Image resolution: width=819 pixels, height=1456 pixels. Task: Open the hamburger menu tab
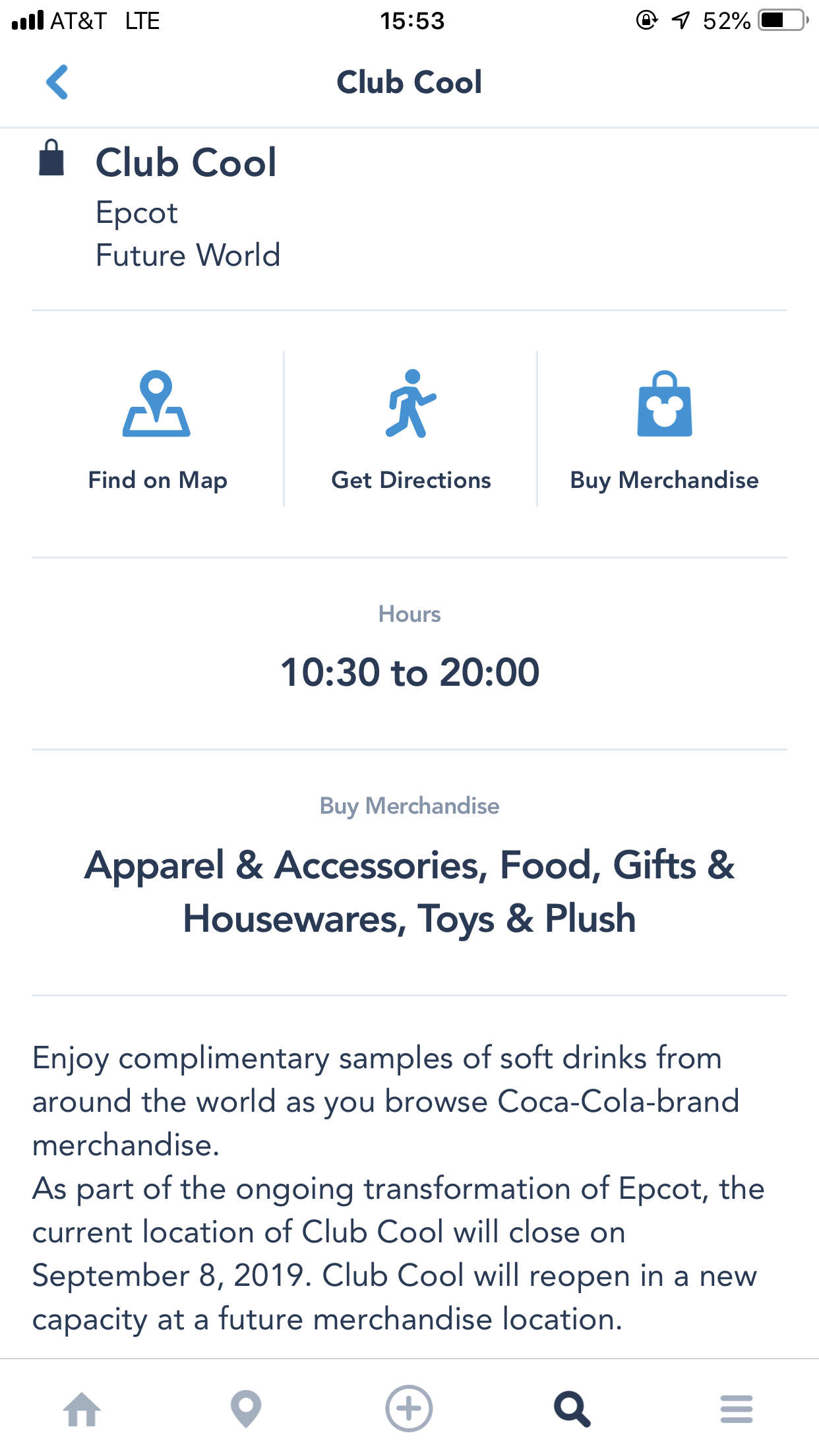[x=736, y=1409]
